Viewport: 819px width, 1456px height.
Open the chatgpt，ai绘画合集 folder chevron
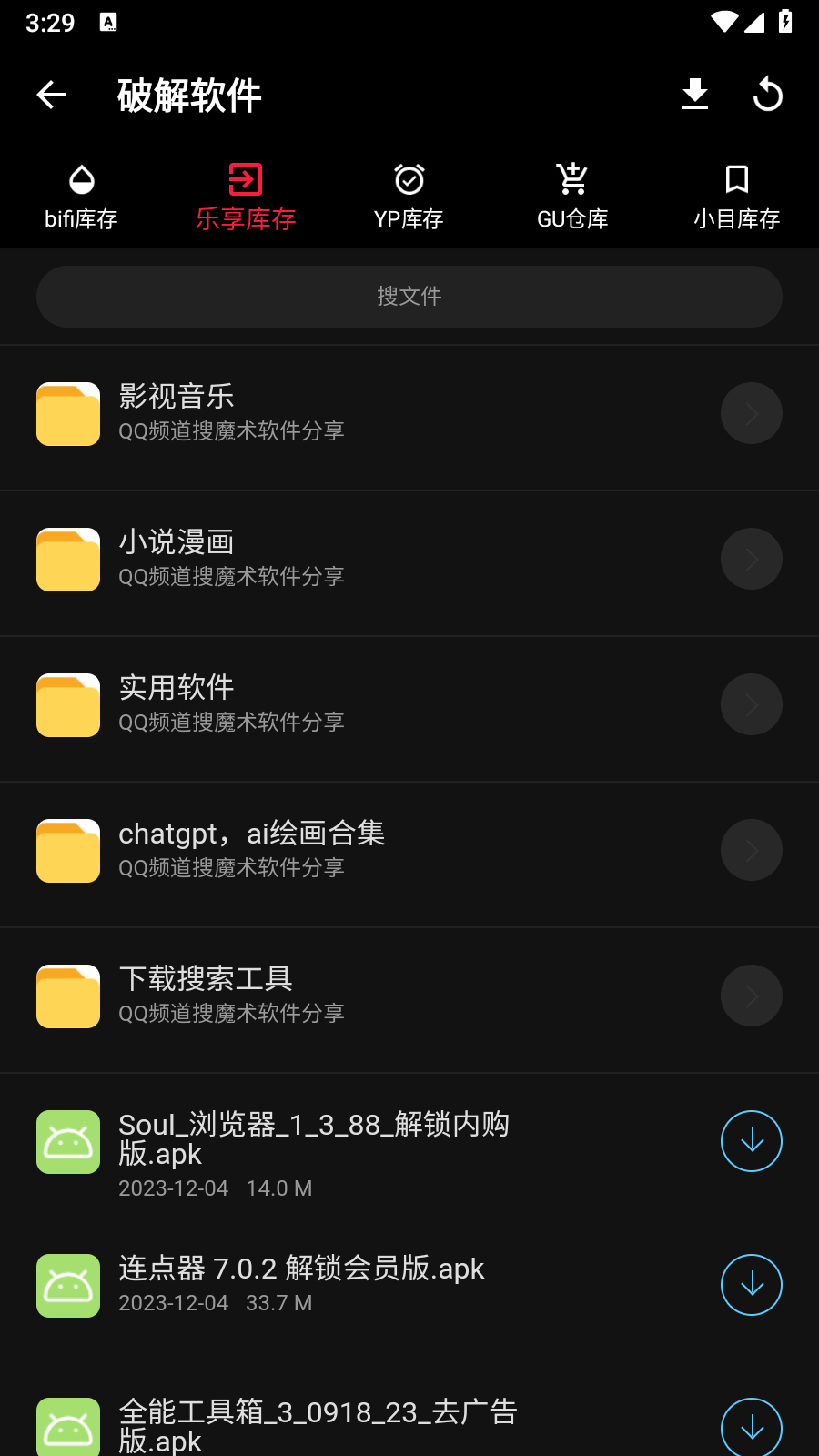[751, 850]
